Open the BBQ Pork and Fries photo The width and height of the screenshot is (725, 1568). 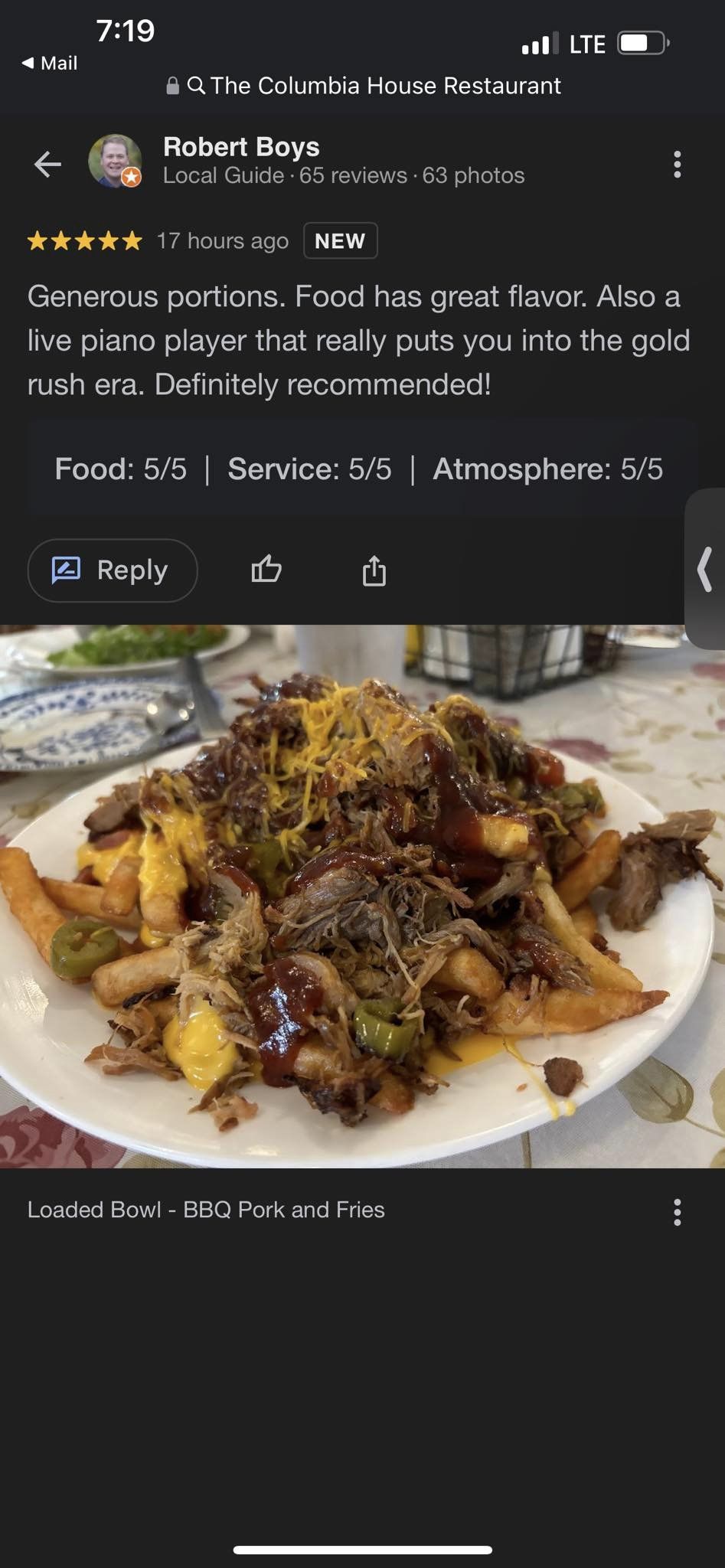coord(362,896)
